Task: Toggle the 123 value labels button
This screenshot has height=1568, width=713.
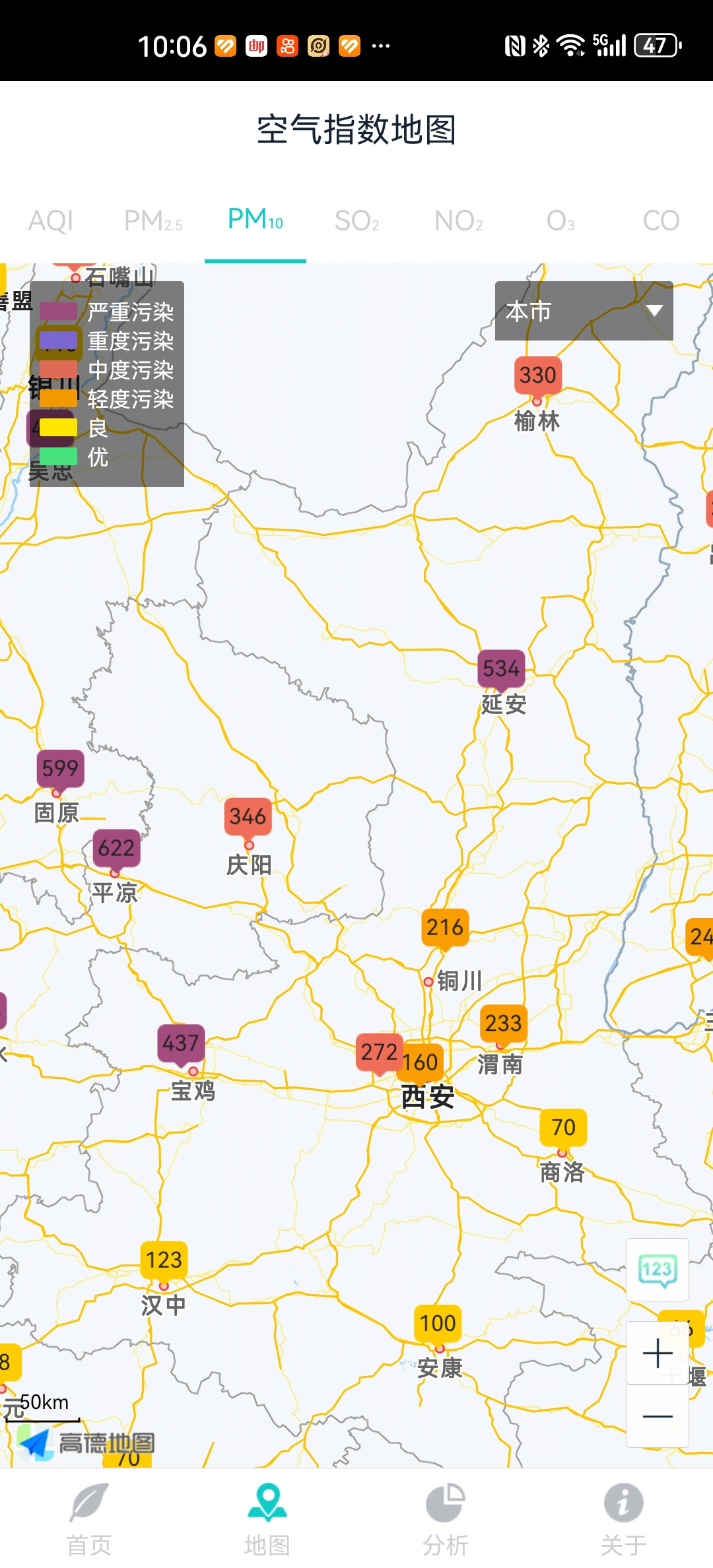Action: tap(658, 1270)
